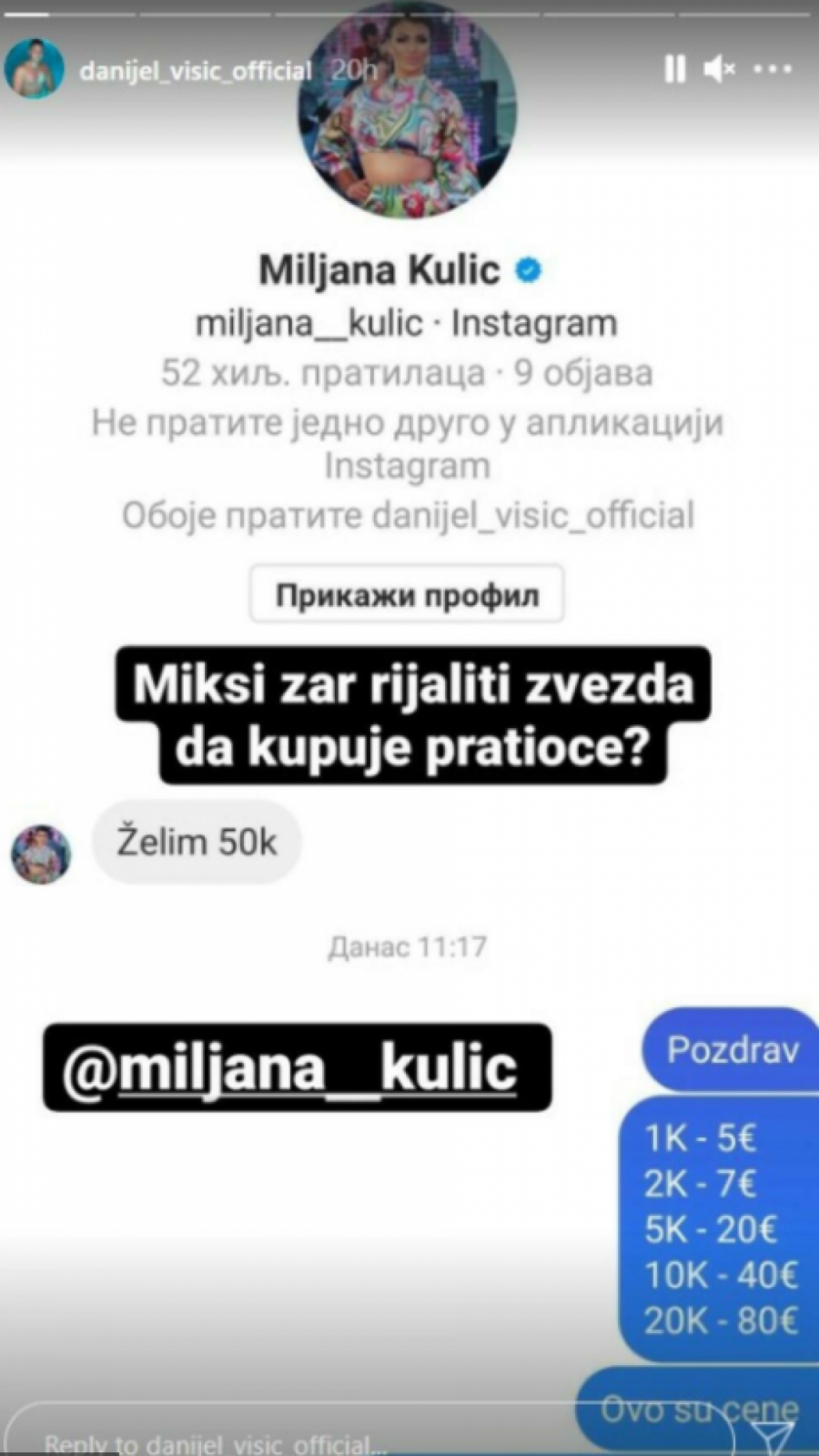This screenshot has width=819, height=1456.
Task: Expand more options from the ellipsis menu
Action: click(x=771, y=68)
